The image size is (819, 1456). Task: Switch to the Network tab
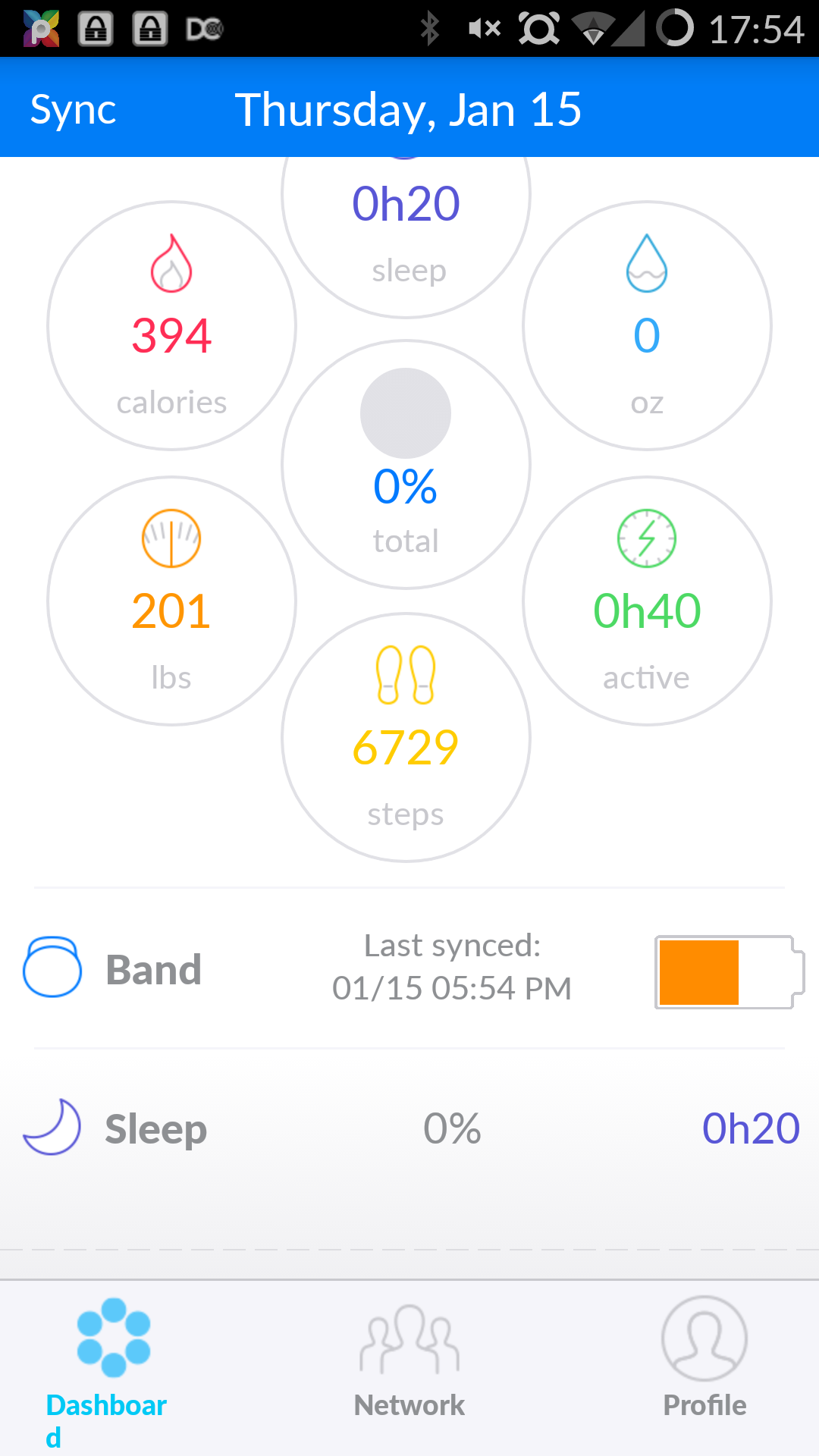point(409,1361)
